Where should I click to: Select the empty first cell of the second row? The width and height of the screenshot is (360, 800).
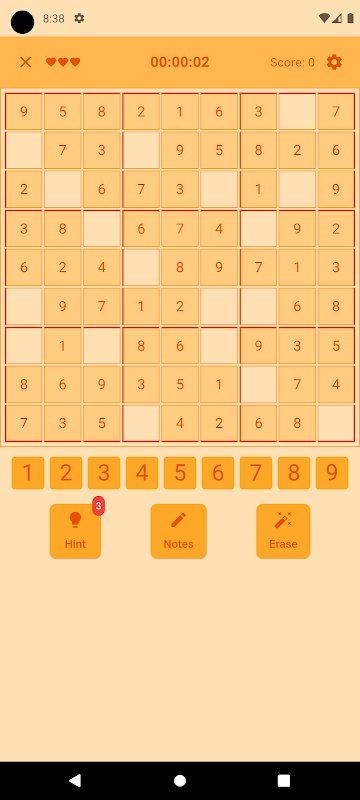[x=24, y=150]
